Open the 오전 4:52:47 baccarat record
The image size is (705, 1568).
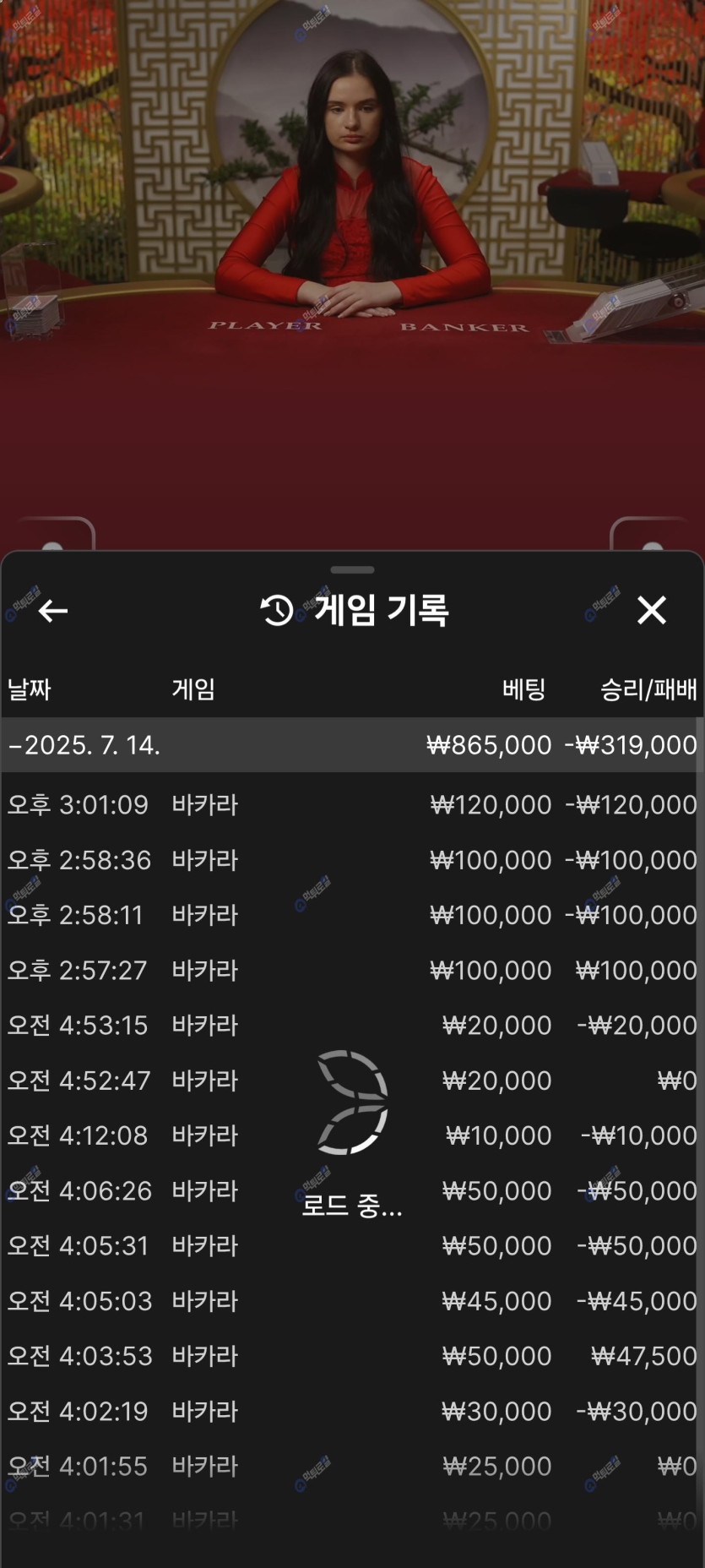[351, 1081]
